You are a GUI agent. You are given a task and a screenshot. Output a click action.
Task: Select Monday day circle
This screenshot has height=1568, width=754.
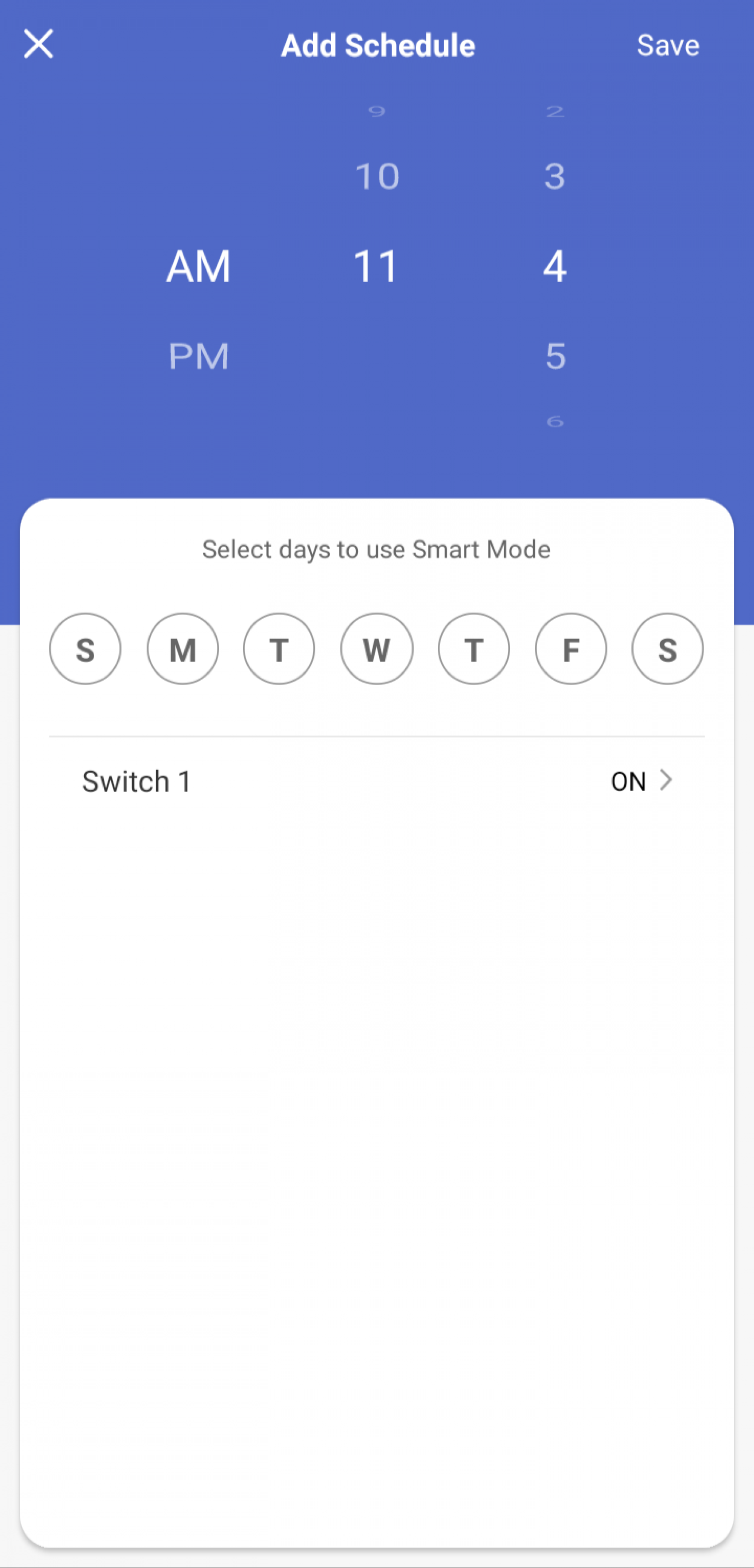point(182,649)
